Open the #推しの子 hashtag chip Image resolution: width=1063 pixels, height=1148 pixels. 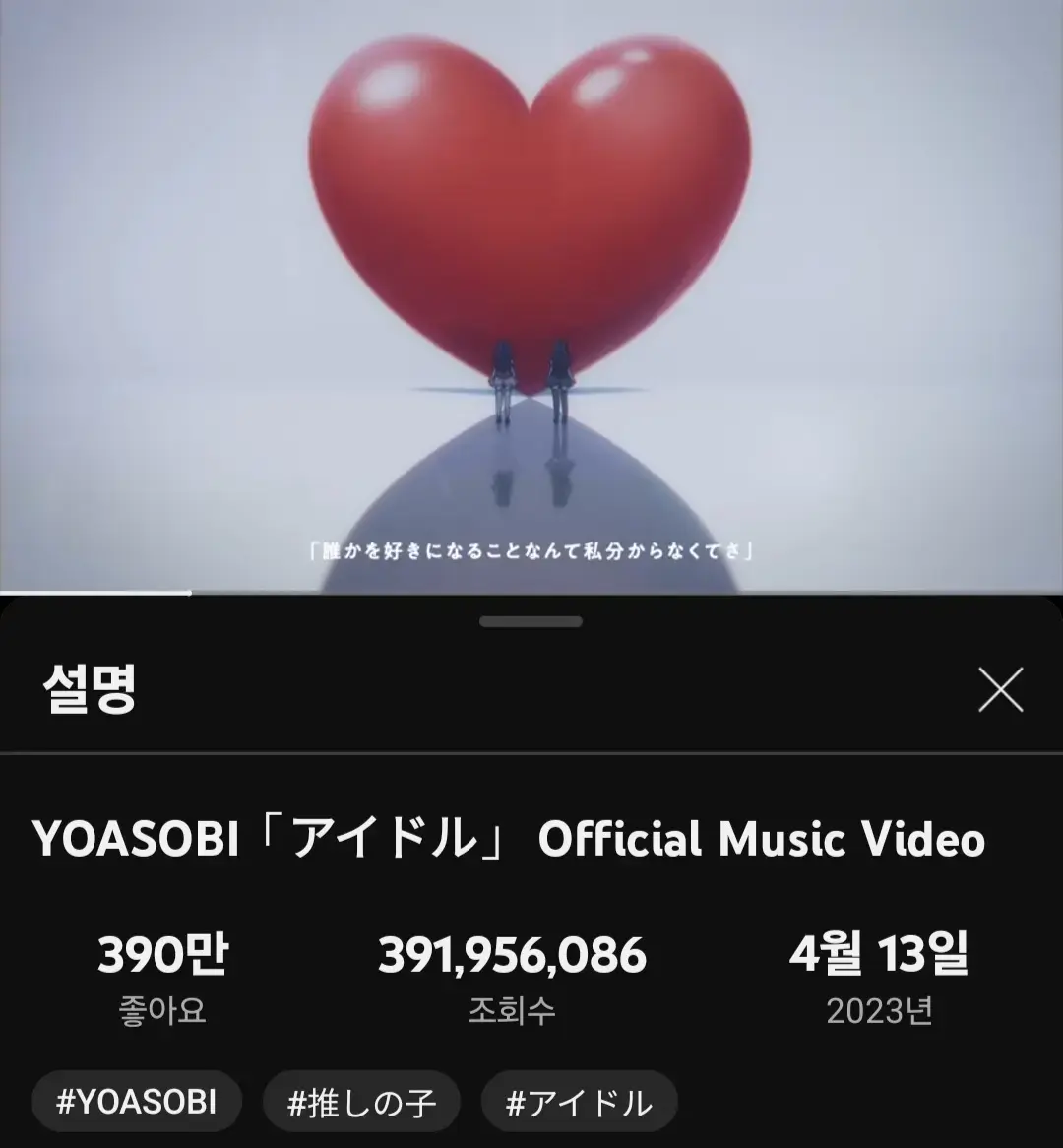(361, 1102)
